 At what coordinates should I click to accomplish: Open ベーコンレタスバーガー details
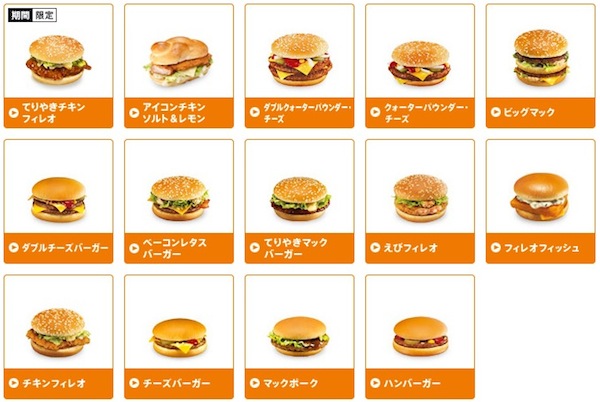178,201
